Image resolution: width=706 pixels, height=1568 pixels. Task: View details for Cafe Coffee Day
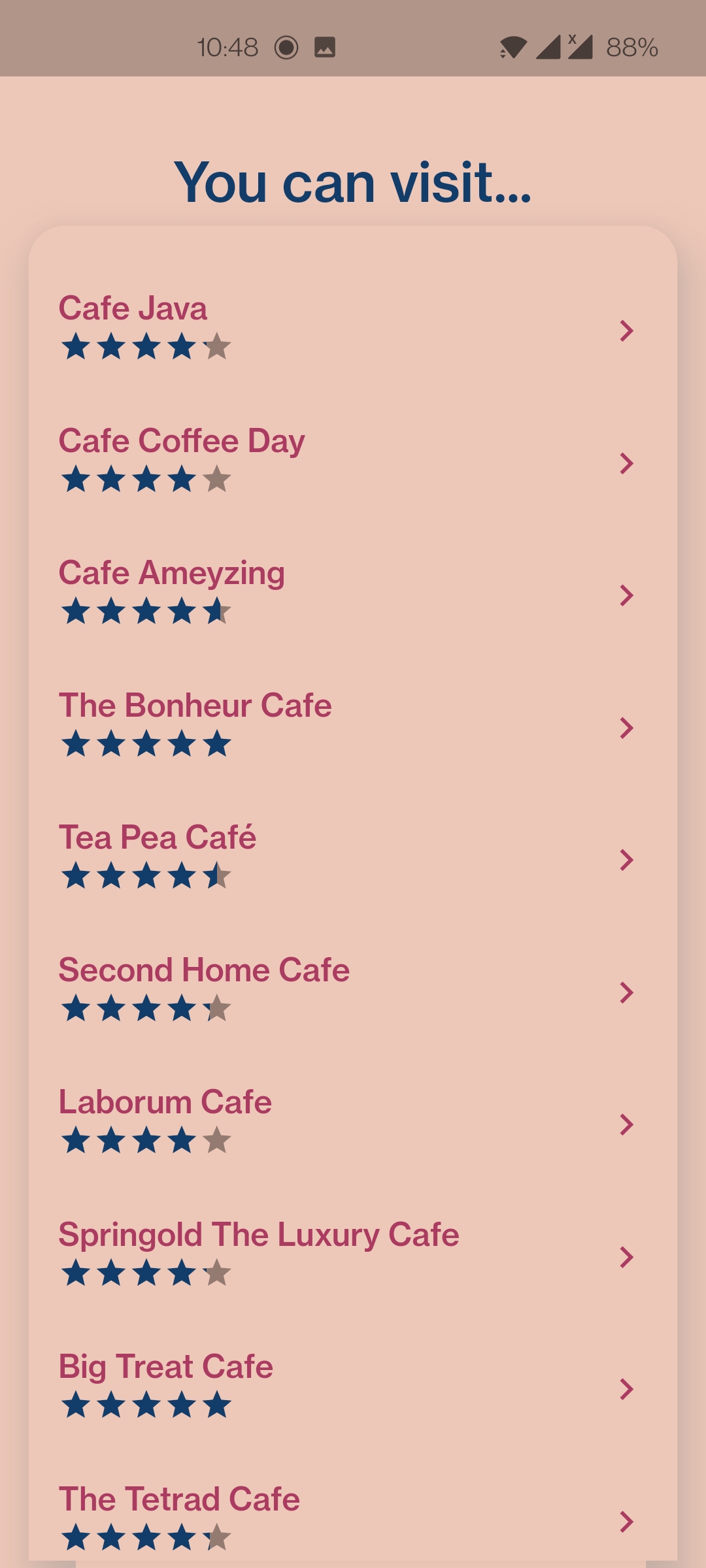(x=353, y=461)
